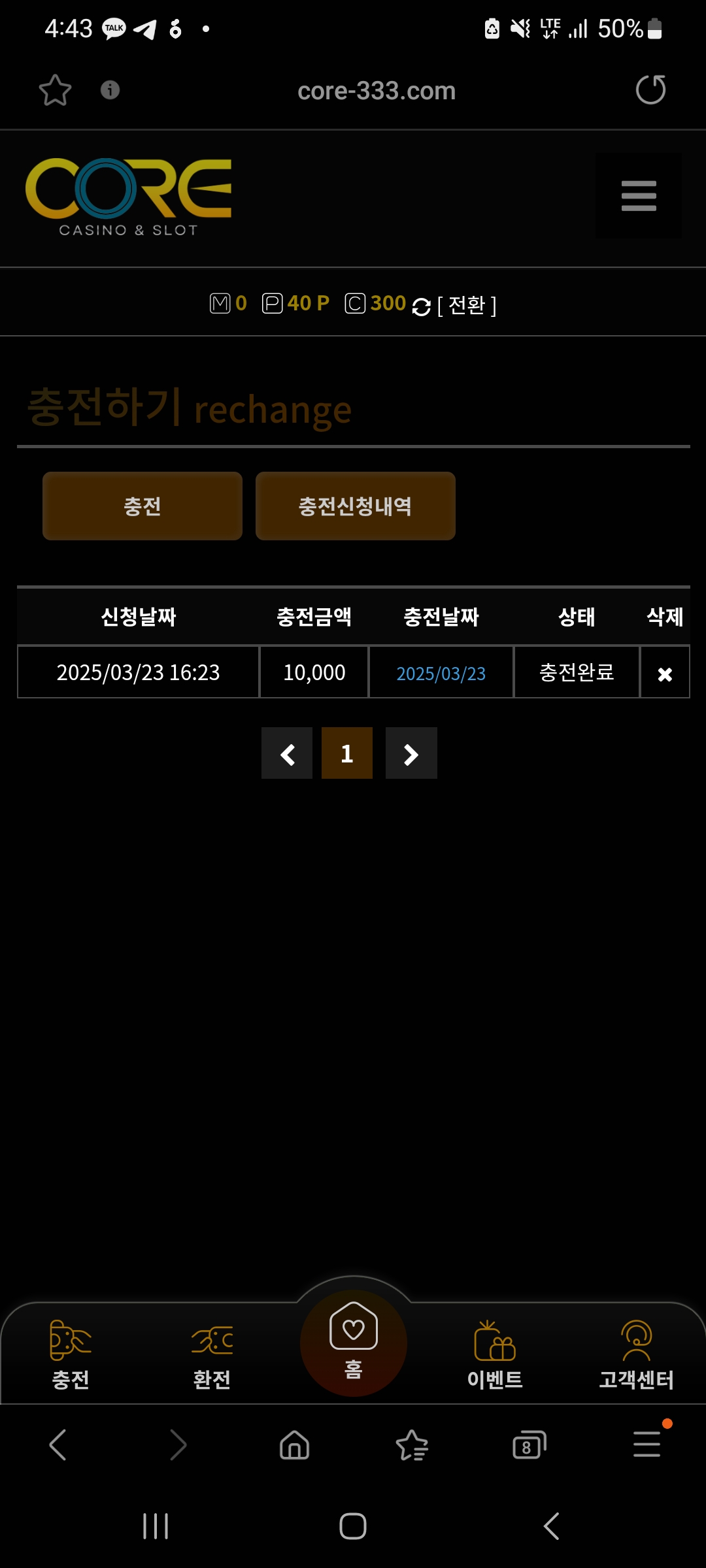Image resolution: width=706 pixels, height=1568 pixels.
Task: Open browser tabs switcher
Action: [529, 1445]
